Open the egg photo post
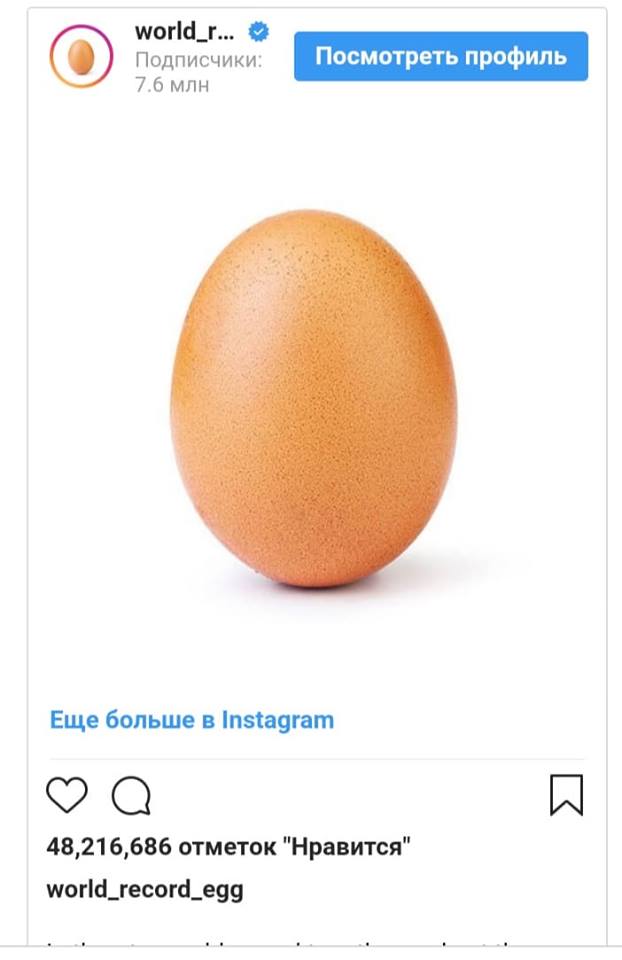This screenshot has width=622, height=960. [314, 398]
